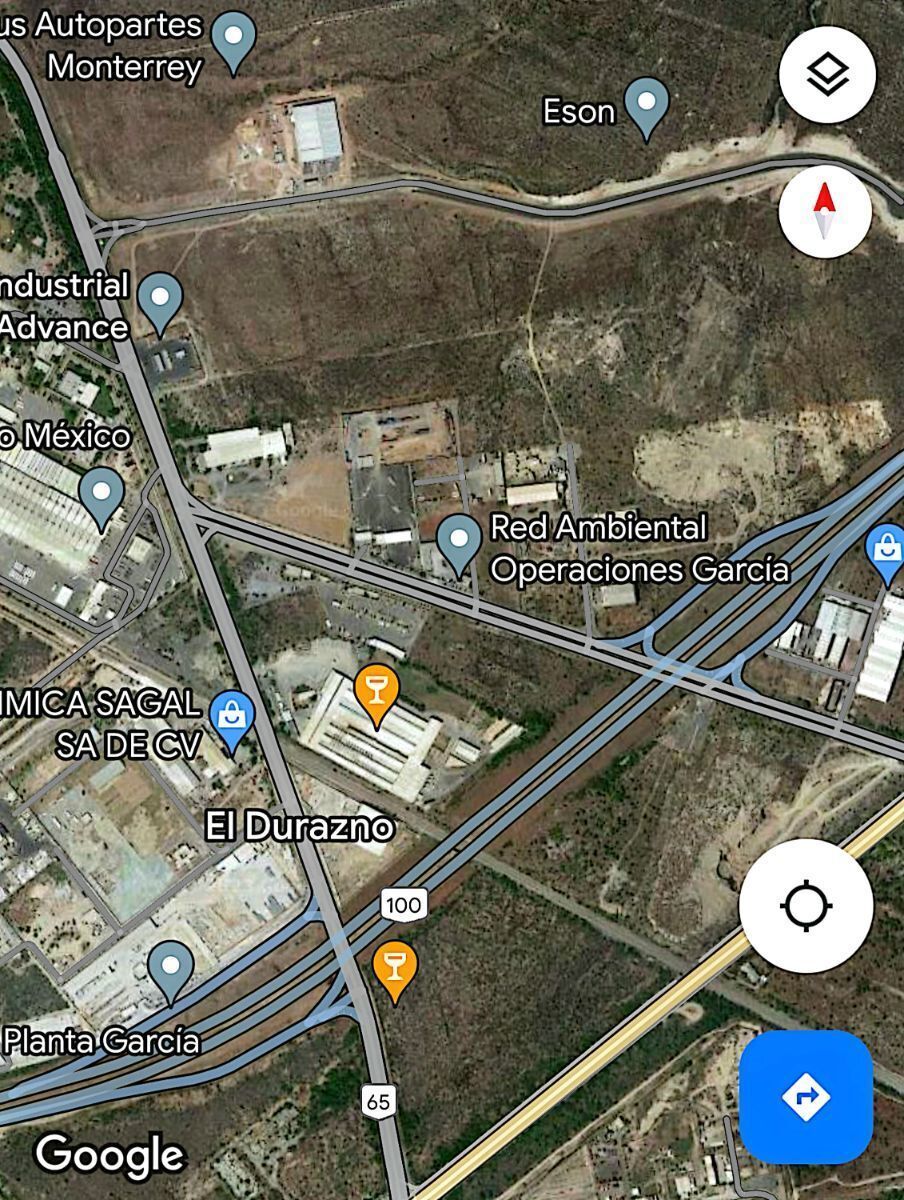This screenshot has width=904, height=1200.
Task: Center map on my current location
Action: (x=806, y=906)
